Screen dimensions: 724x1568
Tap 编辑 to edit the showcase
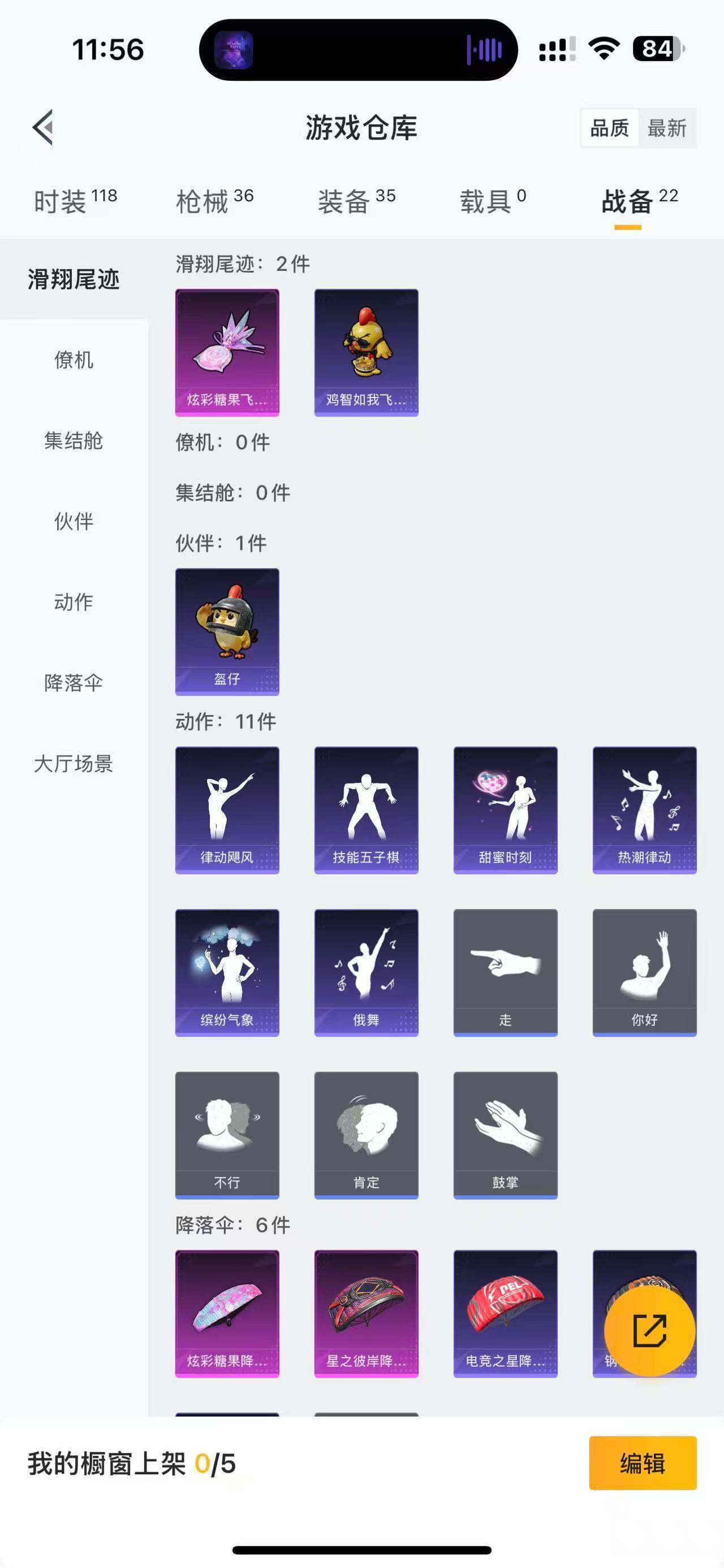[643, 1463]
